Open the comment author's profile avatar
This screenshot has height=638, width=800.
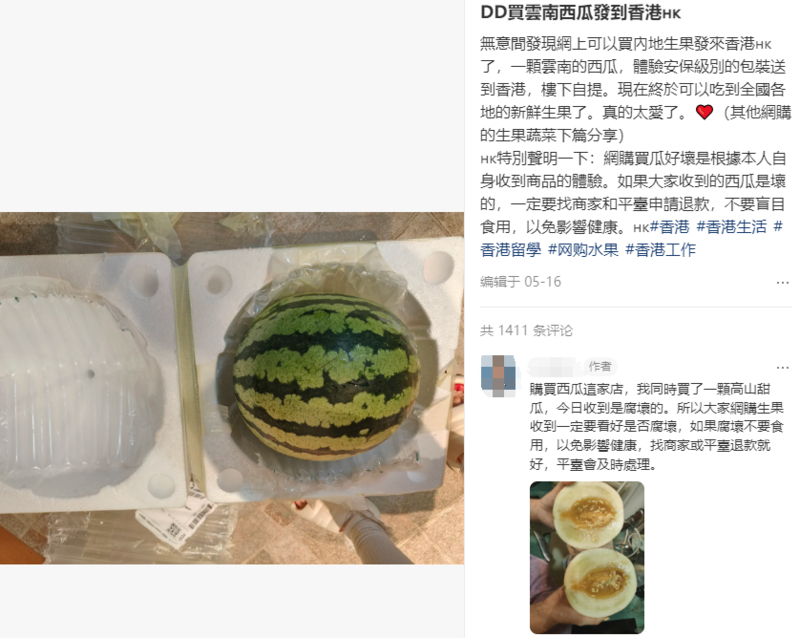click(498, 373)
